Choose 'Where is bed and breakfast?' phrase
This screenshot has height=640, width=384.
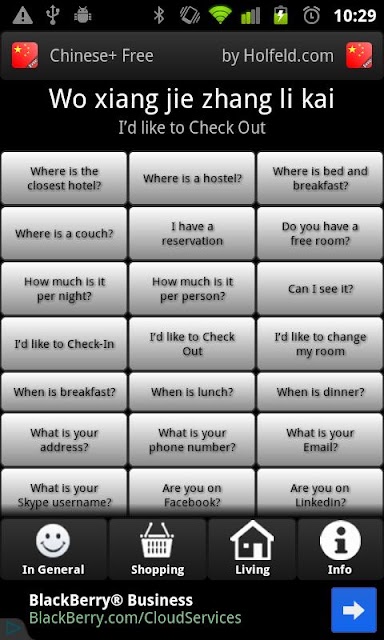pyautogui.click(x=320, y=178)
